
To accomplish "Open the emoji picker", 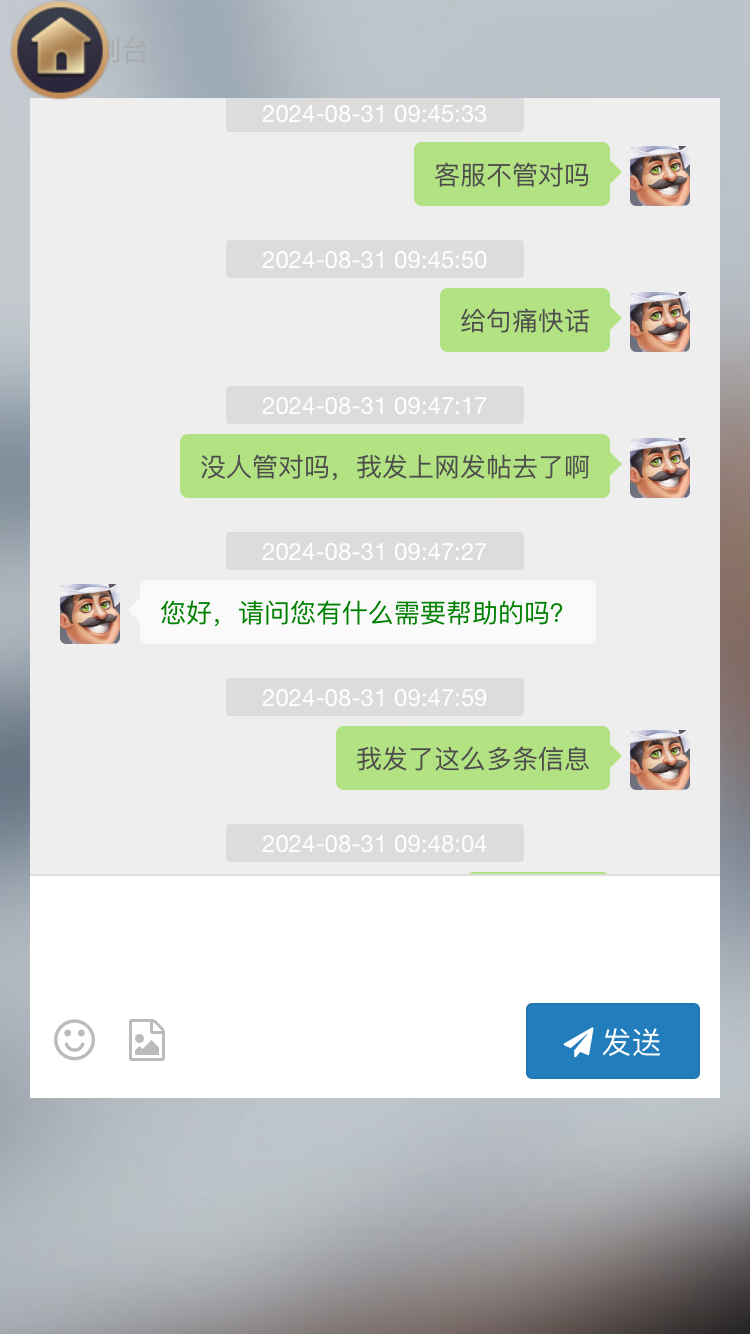I will [75, 1040].
